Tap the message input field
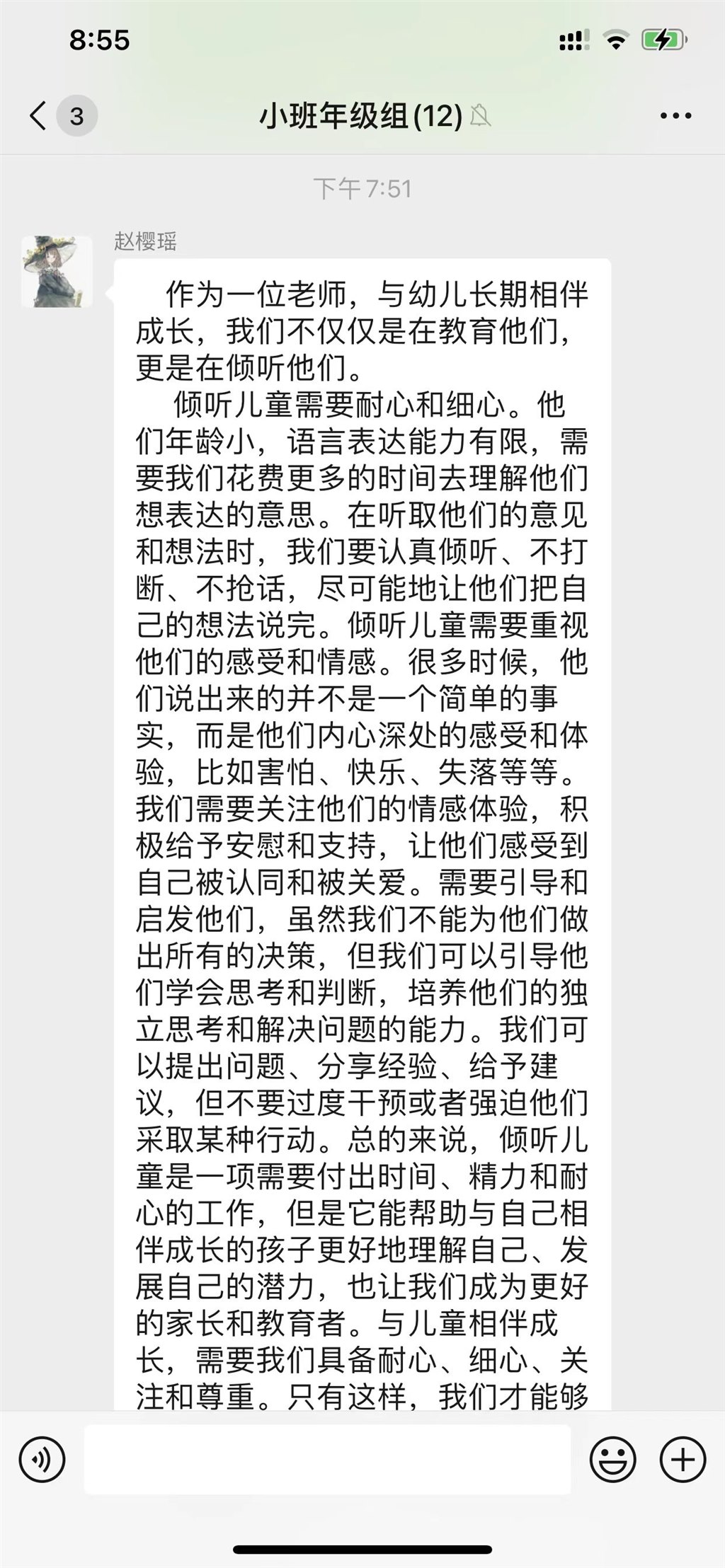Screen dimensions: 725x1568 tap(327, 1459)
